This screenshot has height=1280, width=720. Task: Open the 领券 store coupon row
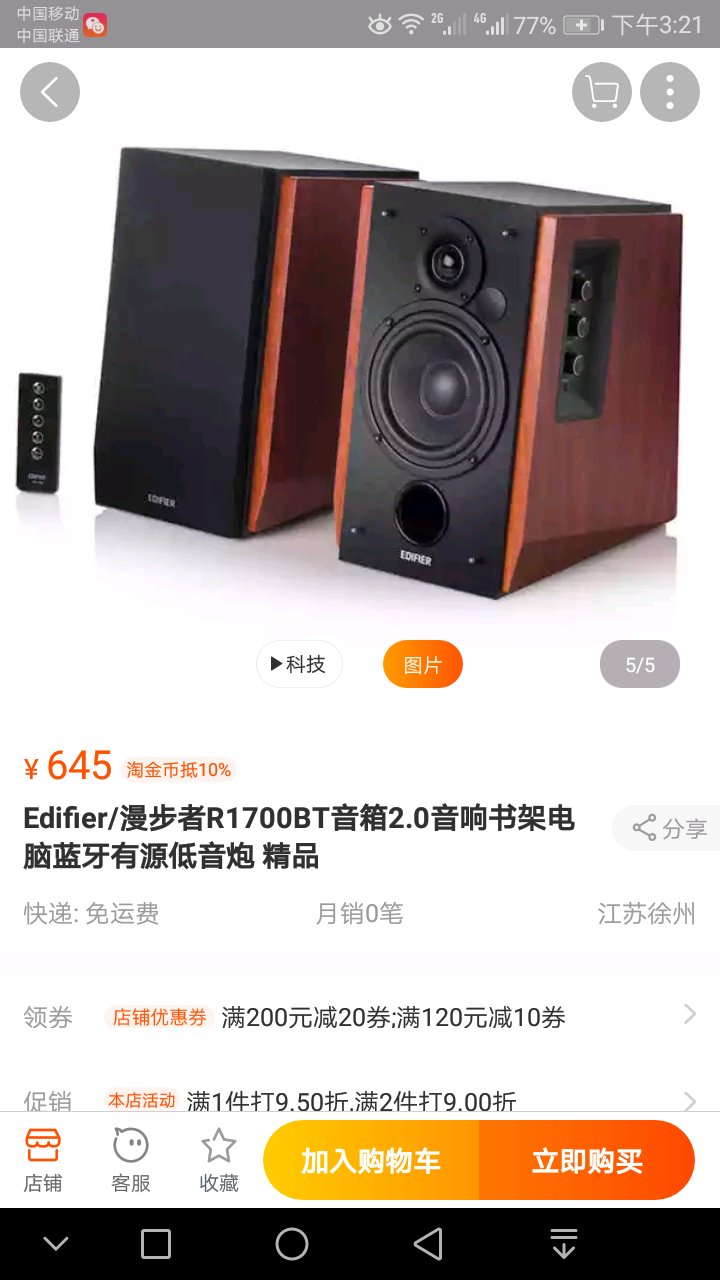click(360, 1017)
